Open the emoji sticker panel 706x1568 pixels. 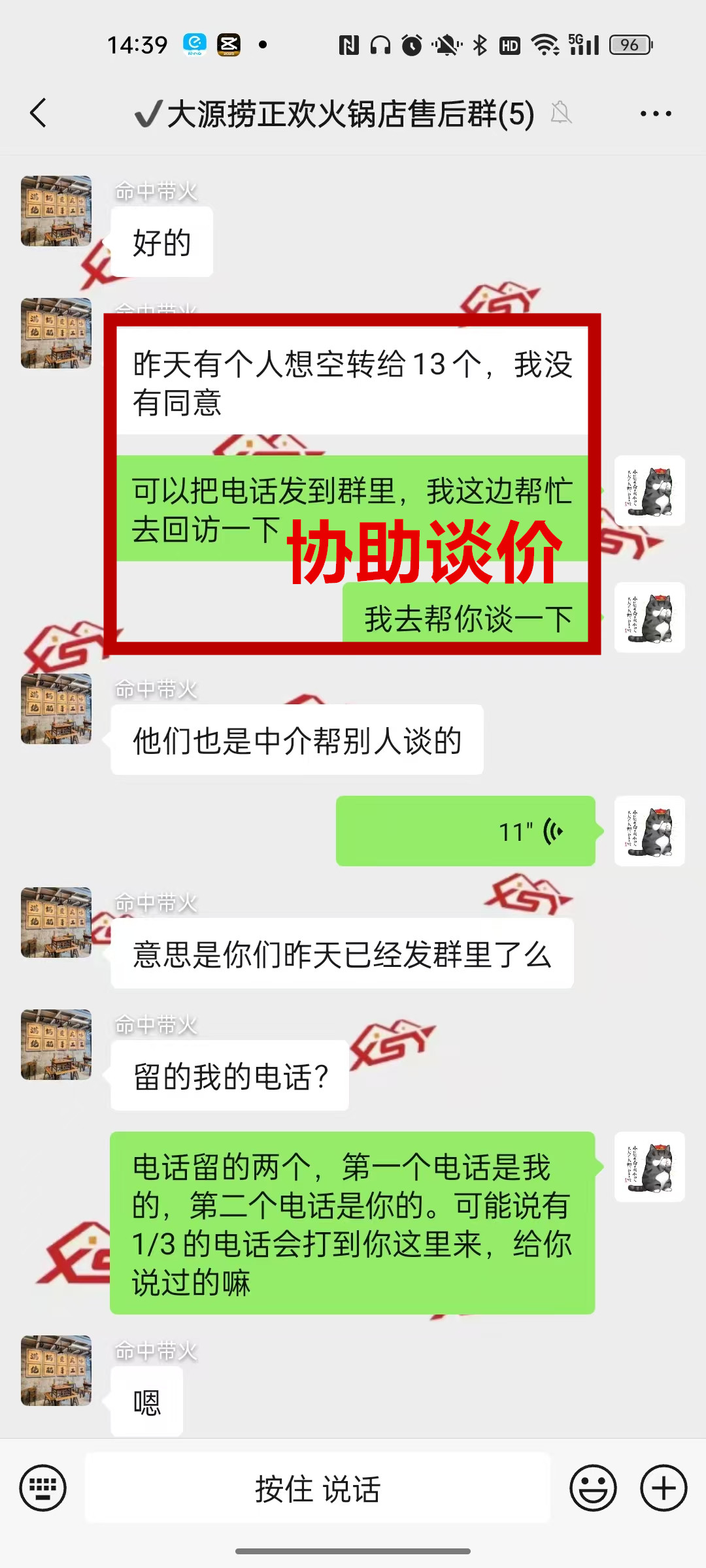click(593, 1488)
